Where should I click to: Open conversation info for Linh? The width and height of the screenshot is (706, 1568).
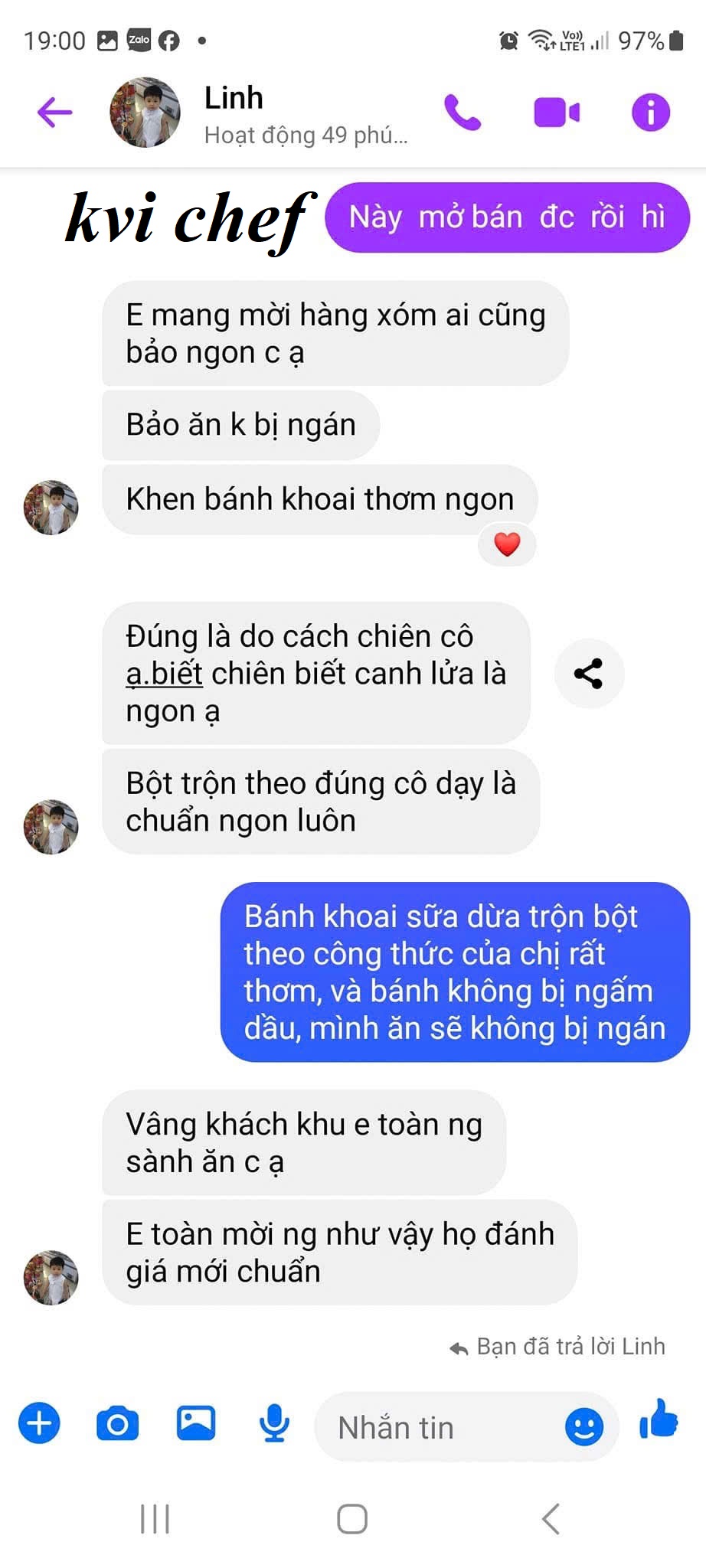click(650, 113)
